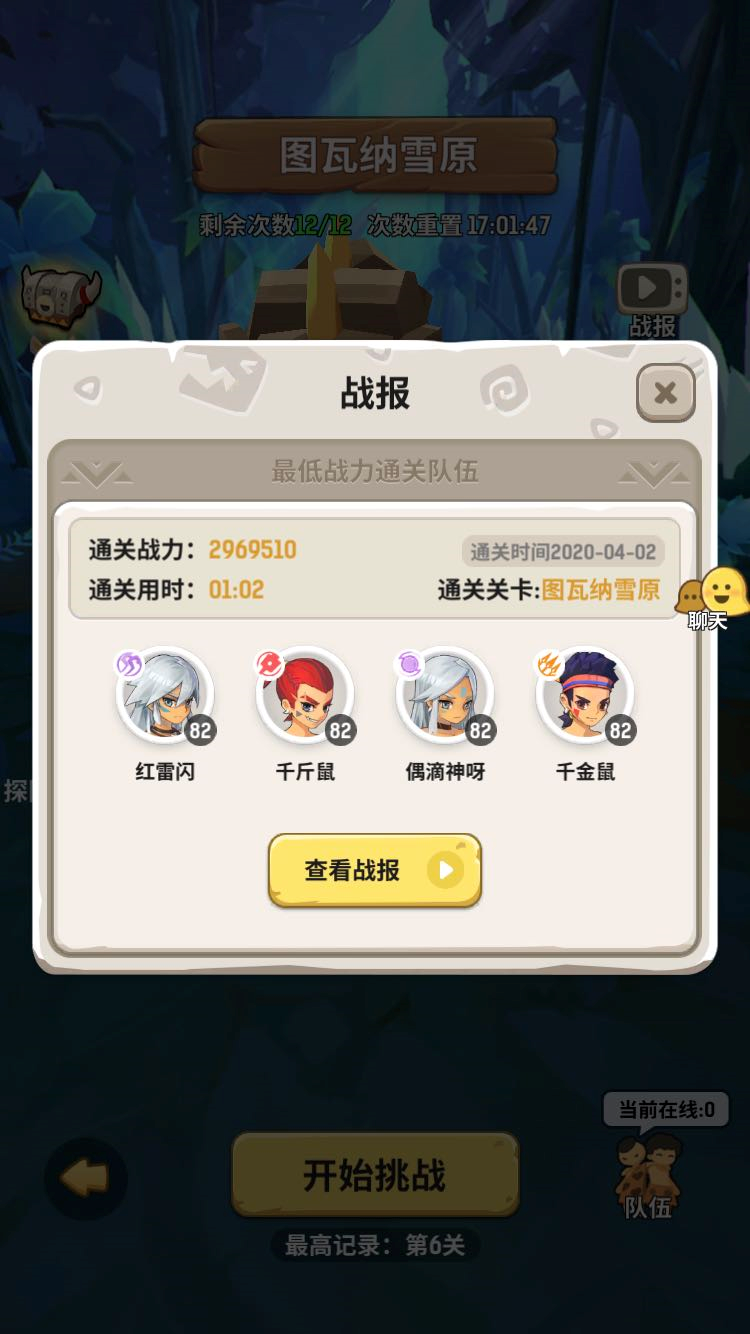Open player 红雷闪's avatar

click(165, 696)
